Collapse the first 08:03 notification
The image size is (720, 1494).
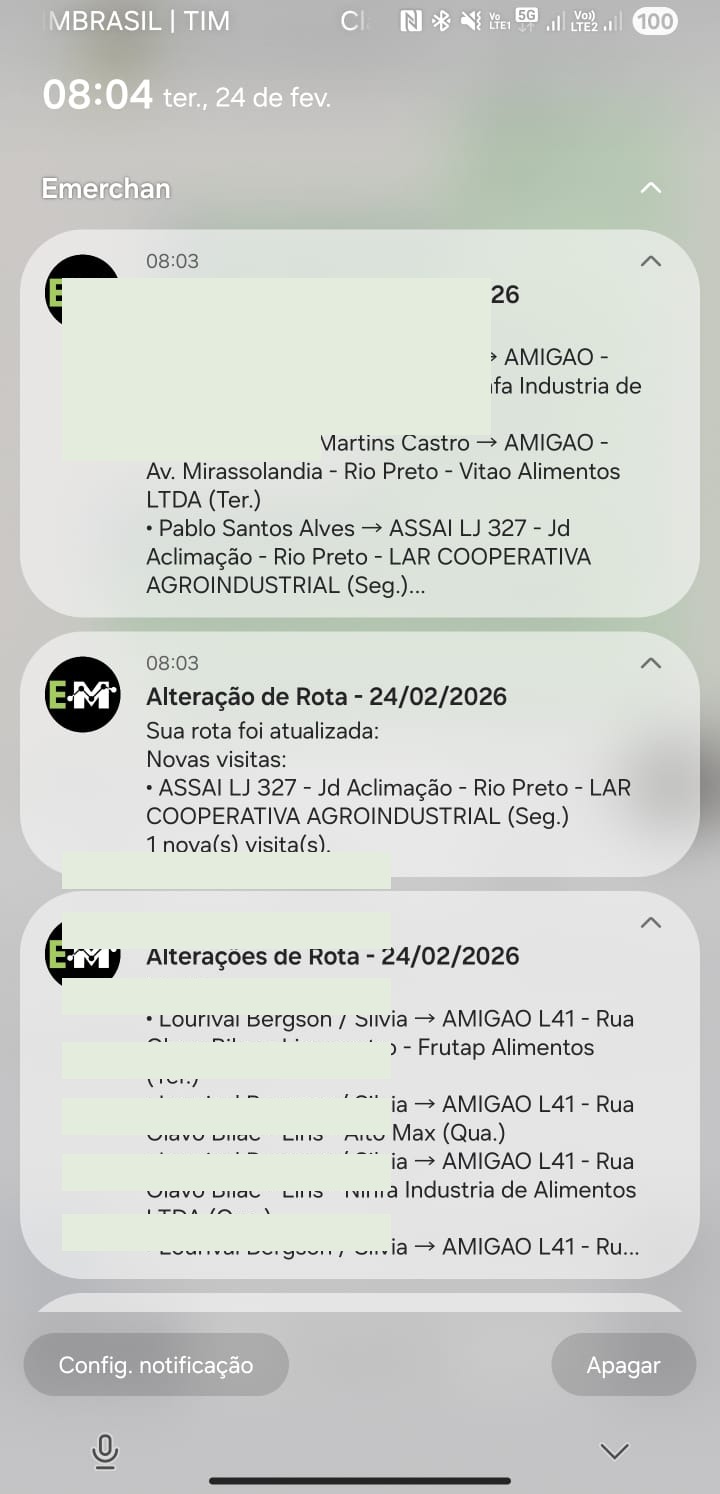point(650,260)
